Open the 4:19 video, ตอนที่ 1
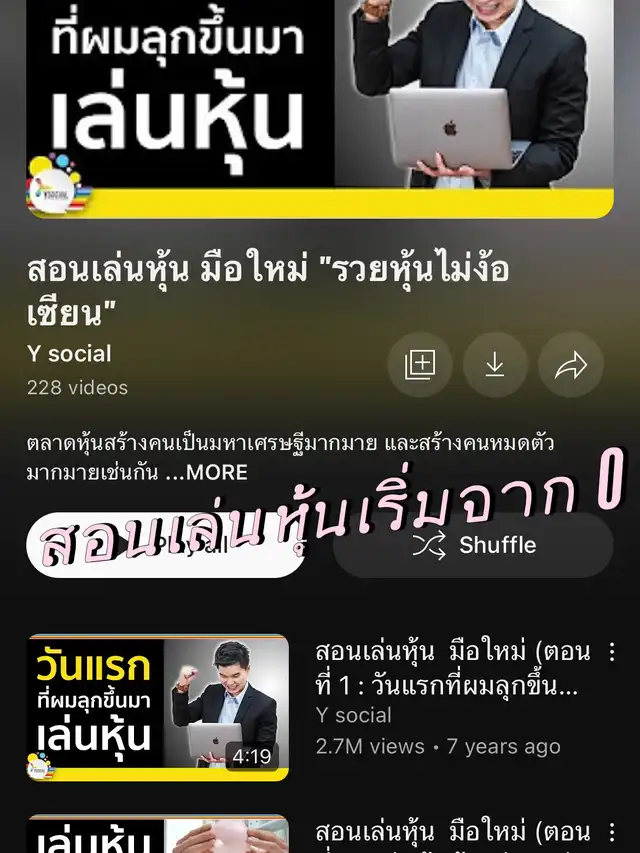Screen dimensions: 640x853 tap(158, 707)
